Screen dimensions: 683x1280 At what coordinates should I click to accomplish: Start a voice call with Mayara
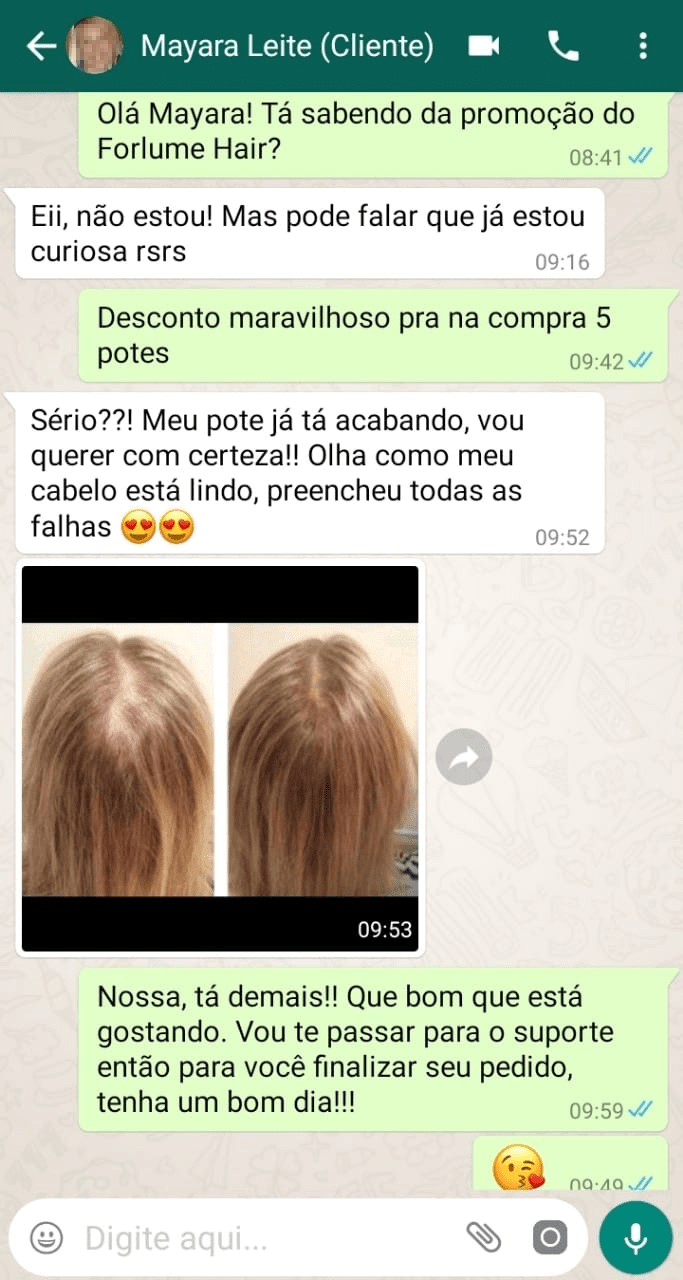563,46
